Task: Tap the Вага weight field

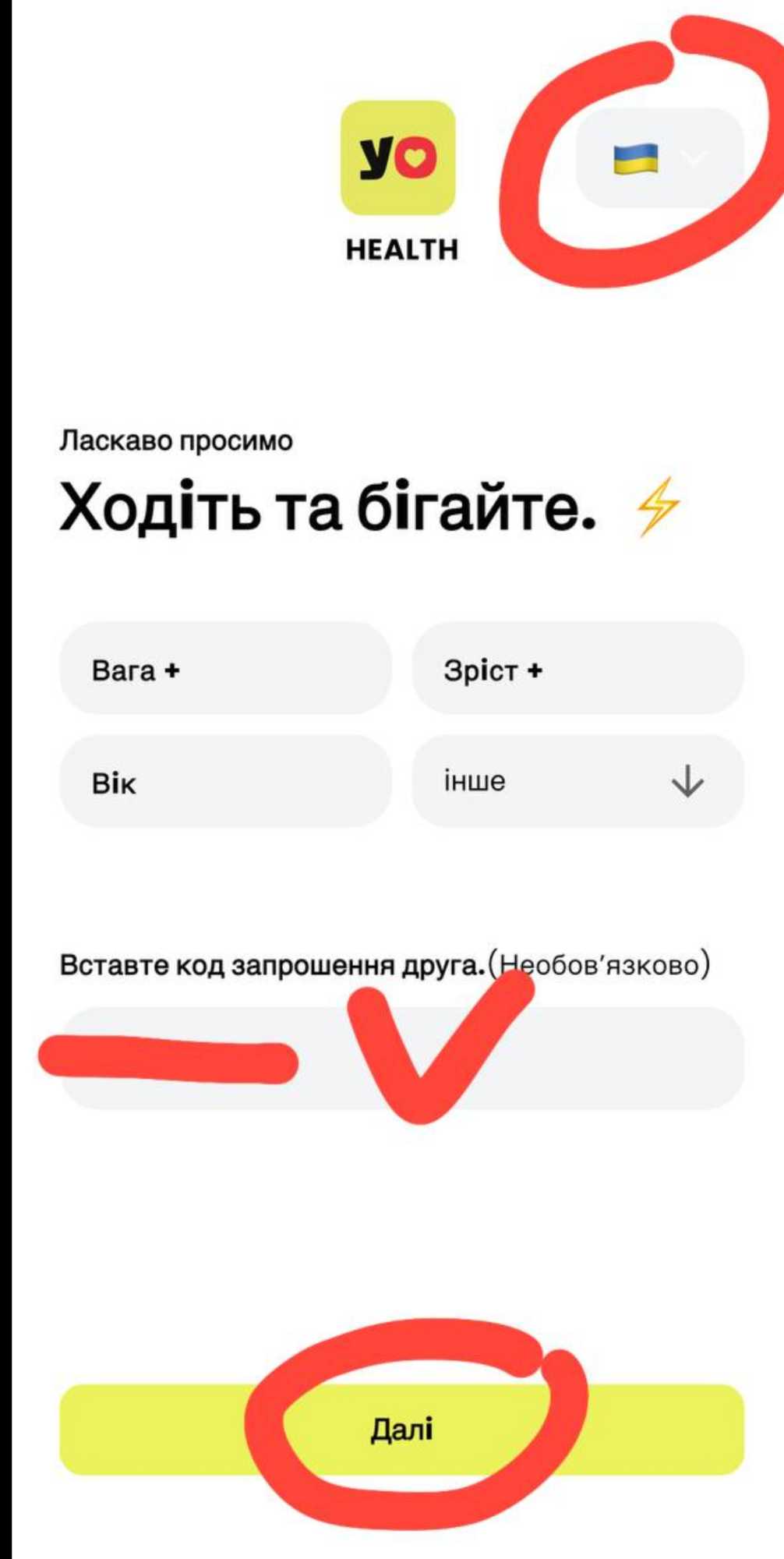Action: pyautogui.click(x=225, y=670)
